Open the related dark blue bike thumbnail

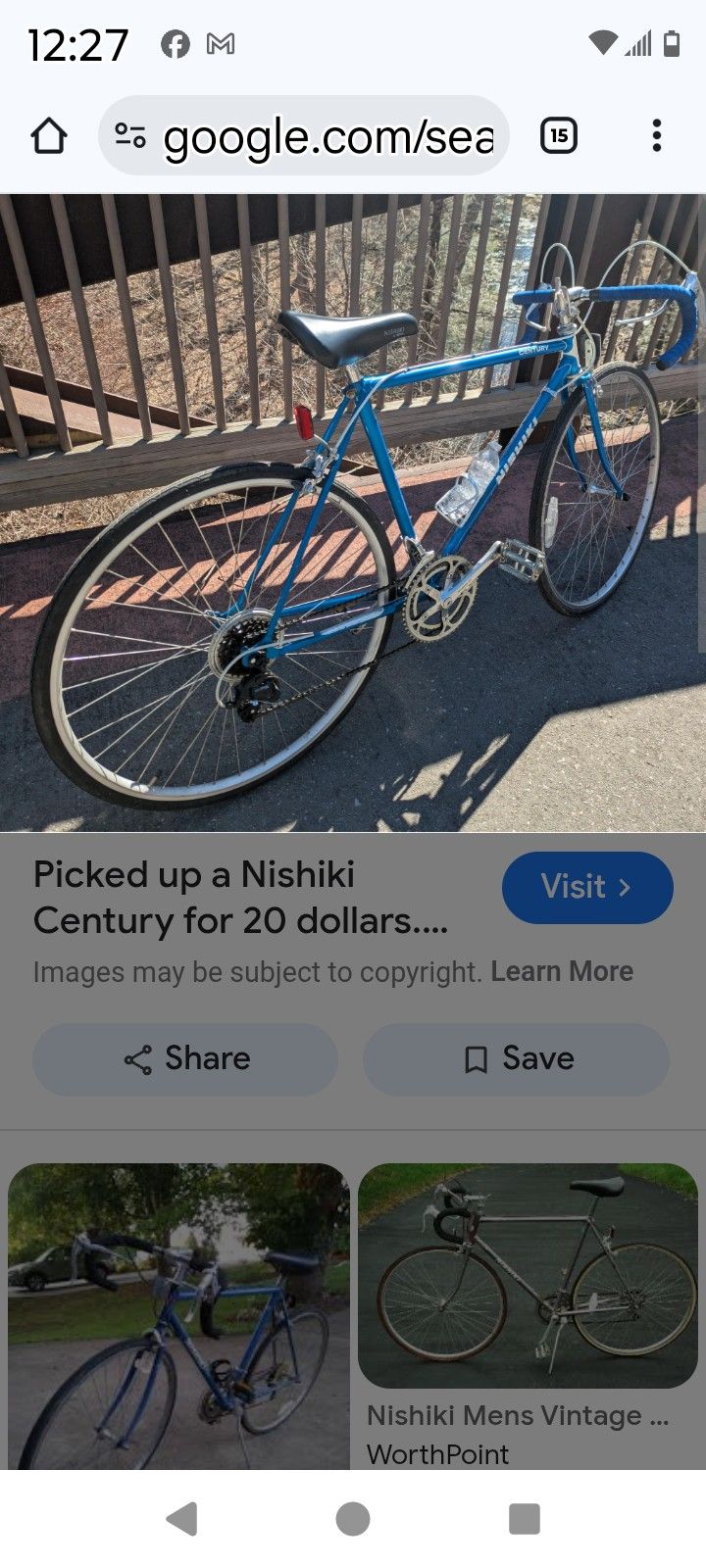tap(178, 1315)
